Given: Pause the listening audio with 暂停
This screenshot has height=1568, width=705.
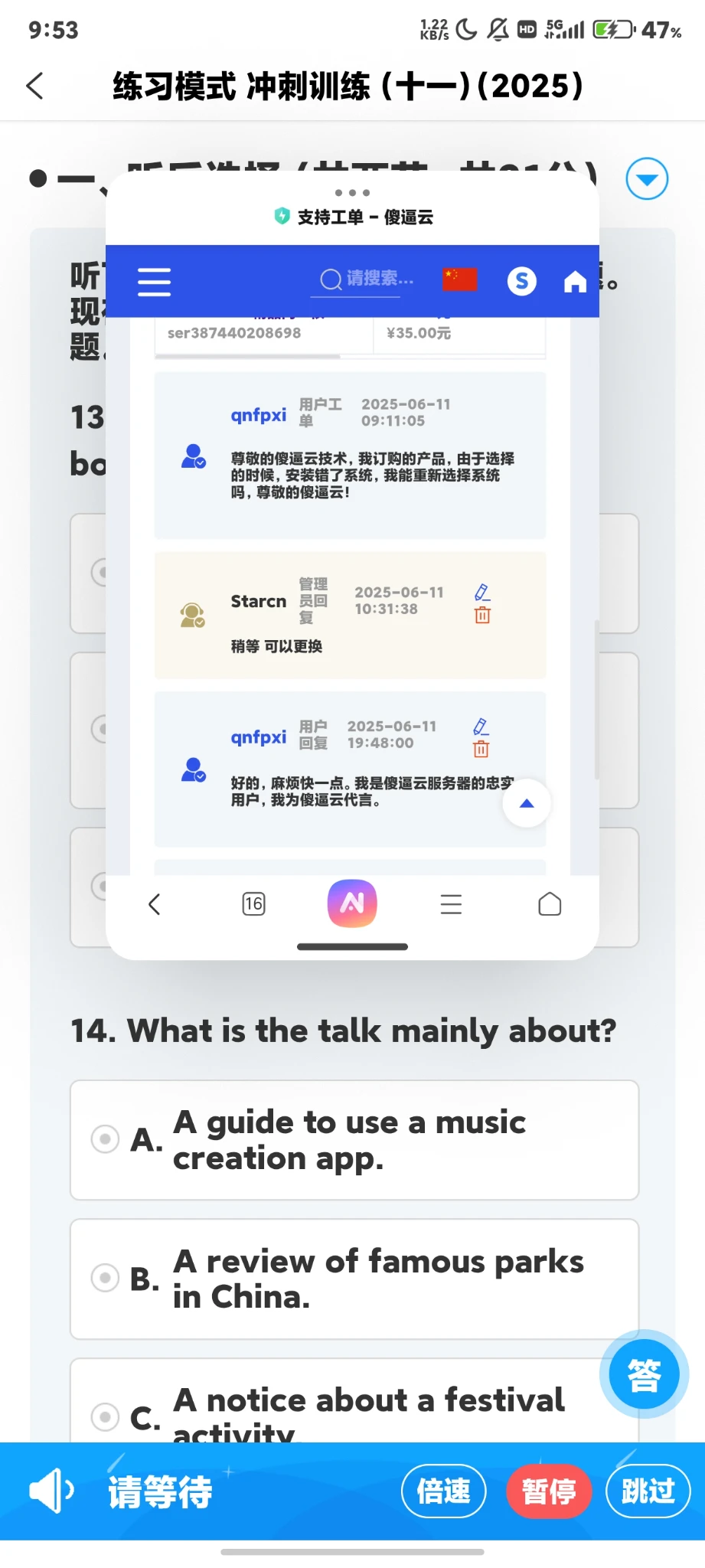Looking at the screenshot, I should tap(548, 1491).
